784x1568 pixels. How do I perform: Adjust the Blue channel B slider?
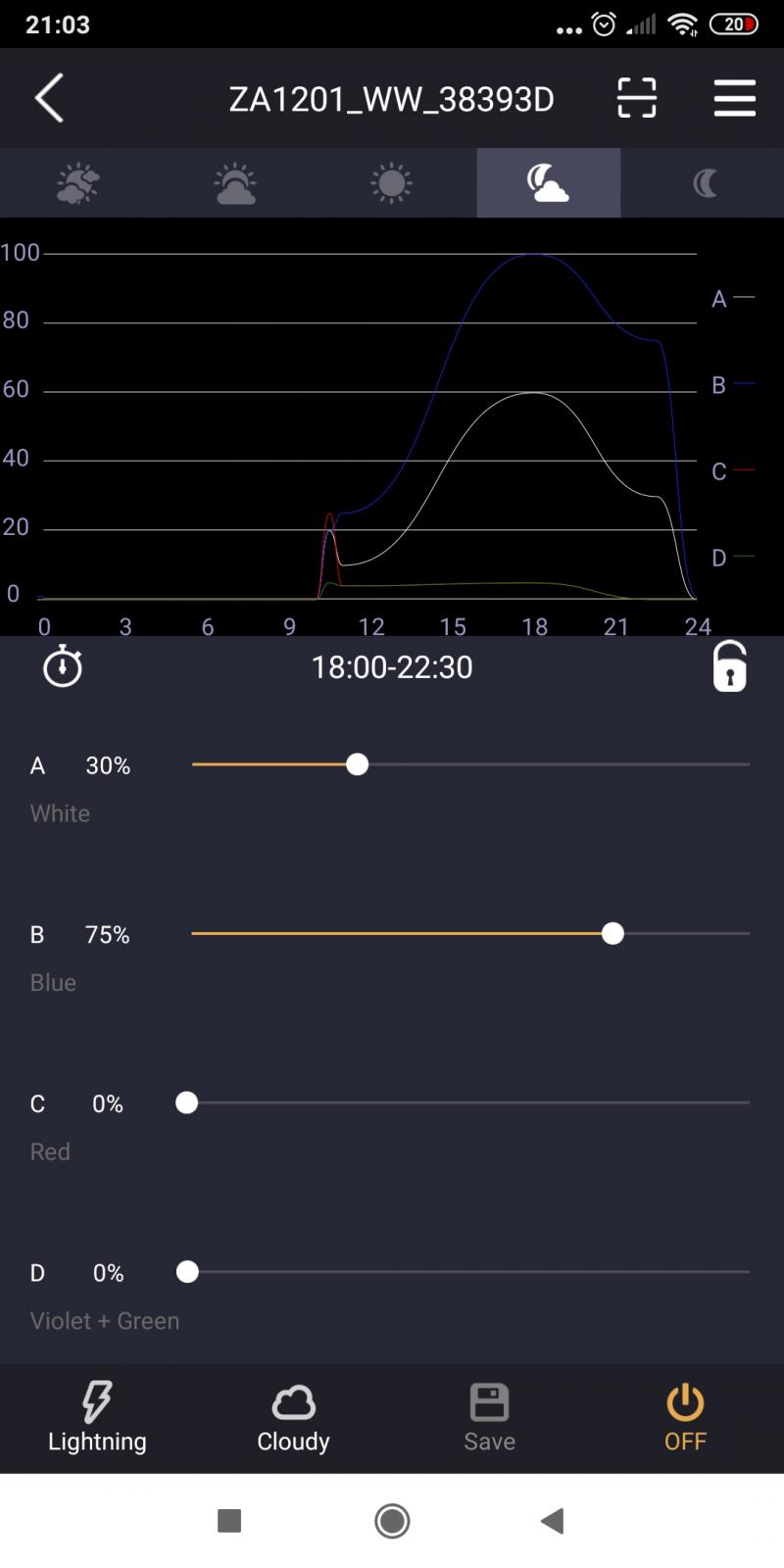click(x=612, y=934)
